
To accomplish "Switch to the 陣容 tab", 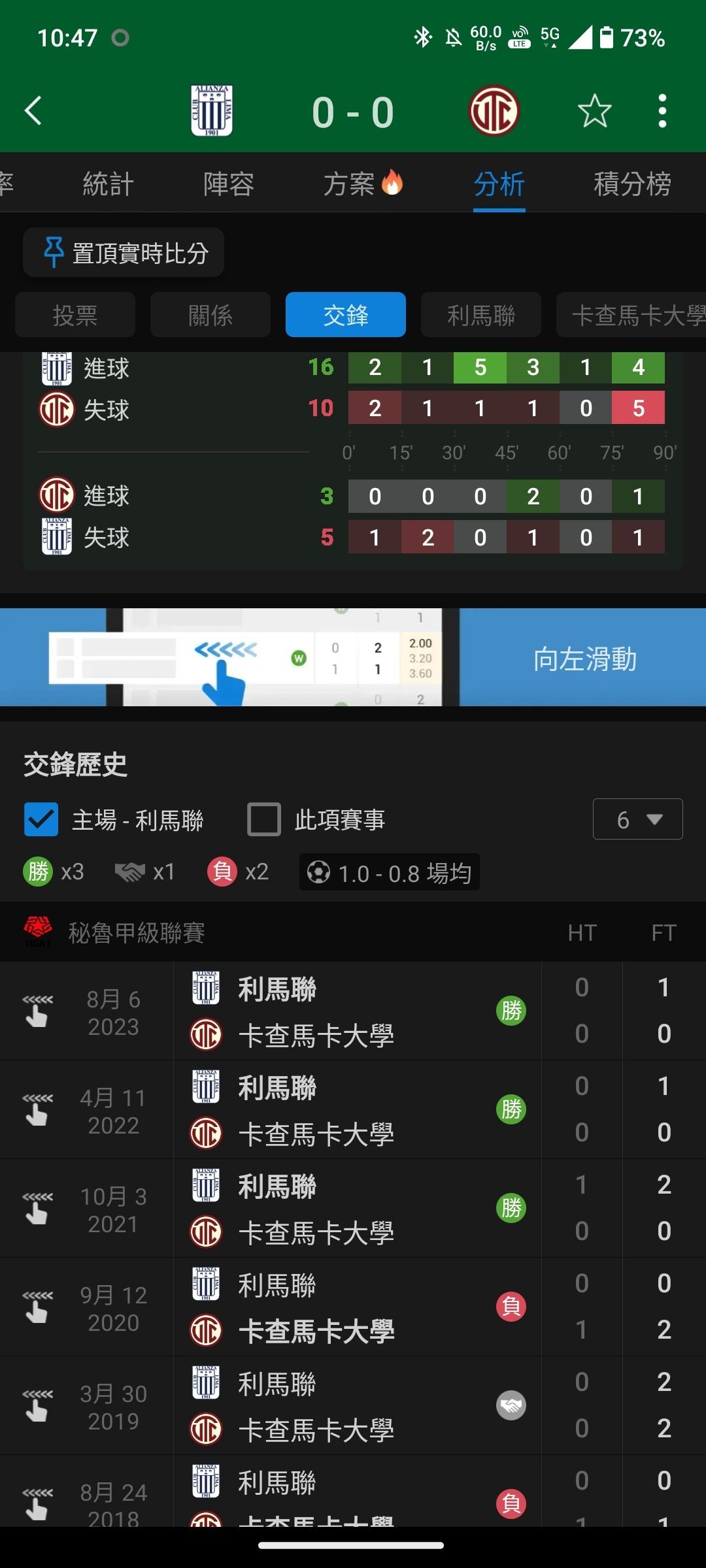I will tap(228, 184).
